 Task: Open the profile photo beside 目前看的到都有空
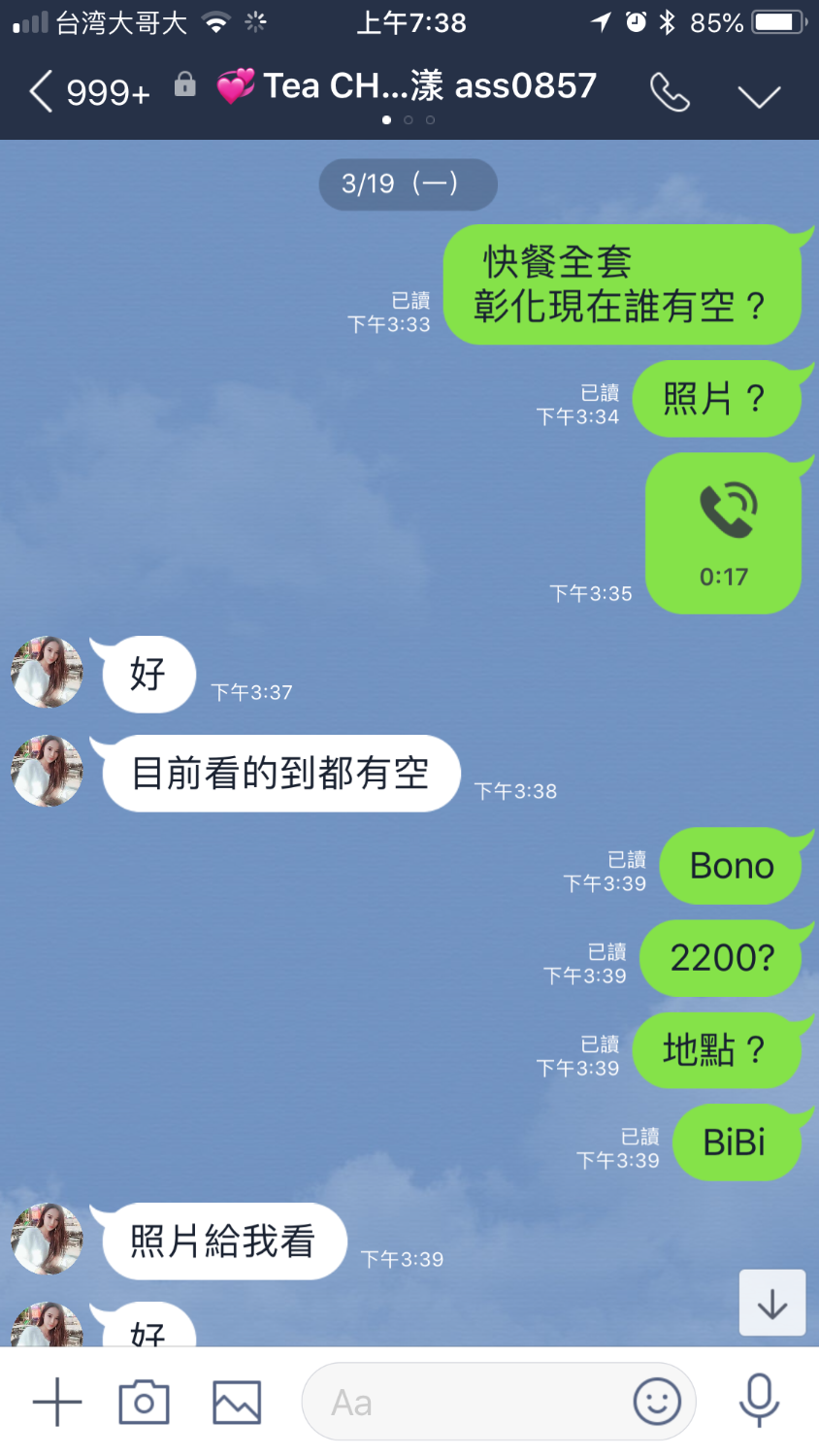[x=47, y=771]
